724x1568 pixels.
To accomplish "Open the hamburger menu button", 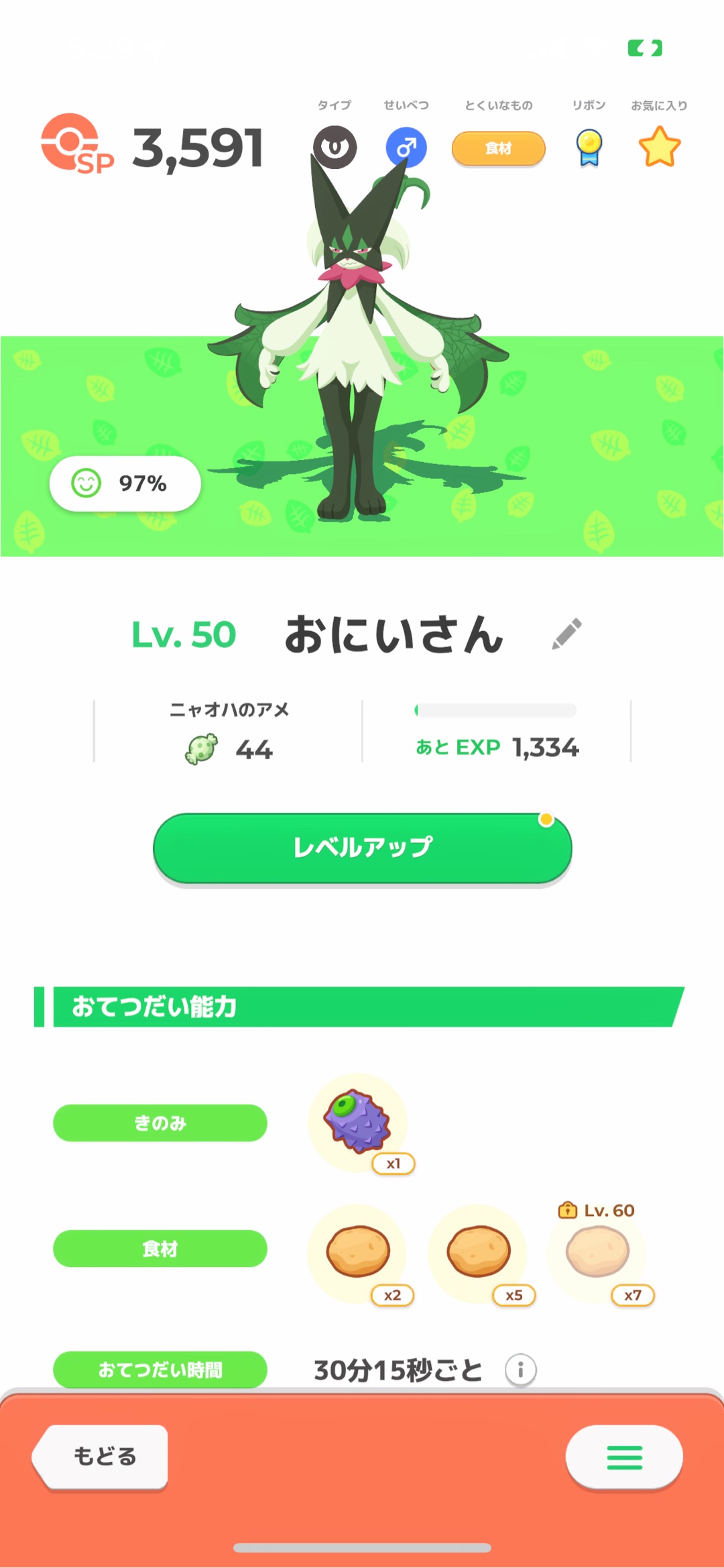I will [624, 1457].
